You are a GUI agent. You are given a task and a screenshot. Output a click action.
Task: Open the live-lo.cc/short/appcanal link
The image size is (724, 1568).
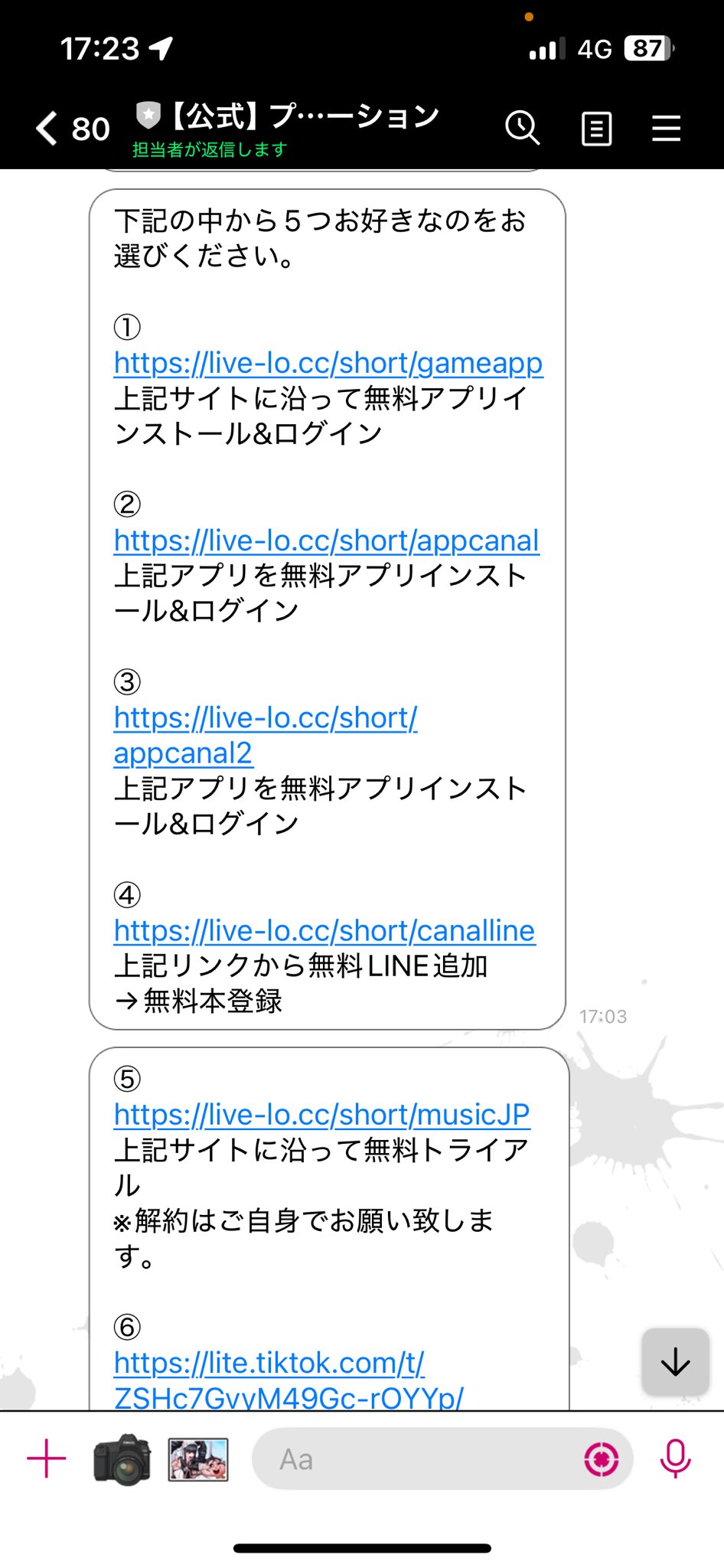(326, 541)
